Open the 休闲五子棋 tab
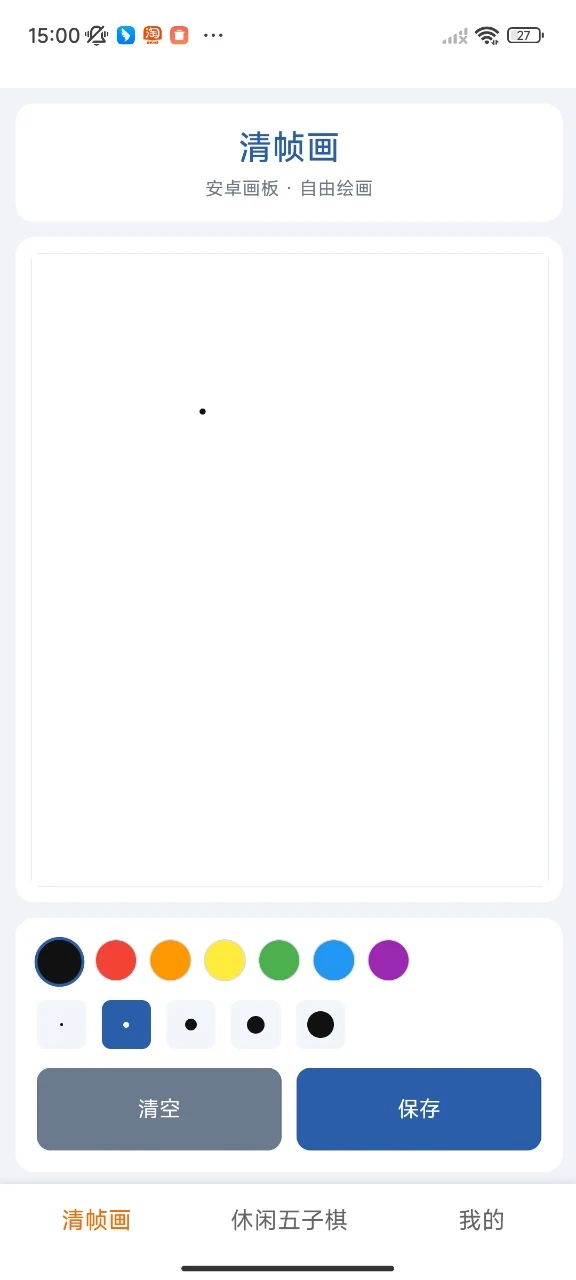The height and width of the screenshot is (1280, 576). click(x=289, y=1220)
